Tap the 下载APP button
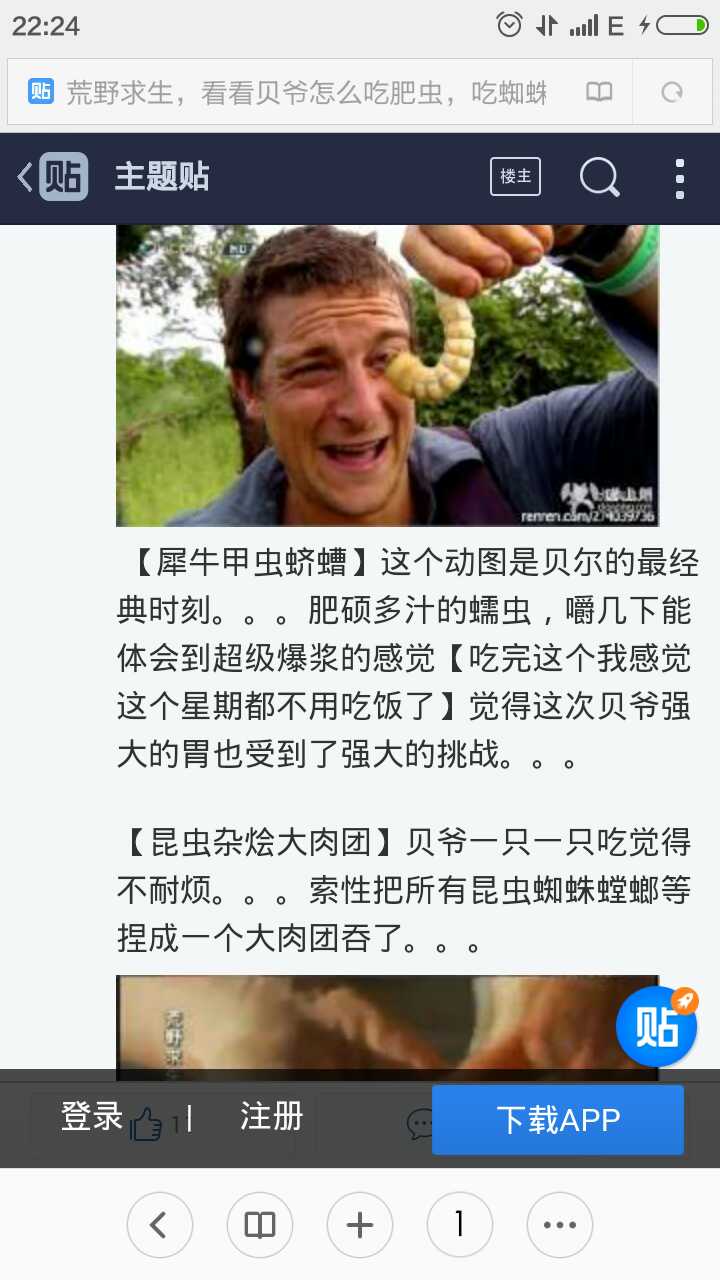The width and height of the screenshot is (720, 1280). (x=558, y=1120)
